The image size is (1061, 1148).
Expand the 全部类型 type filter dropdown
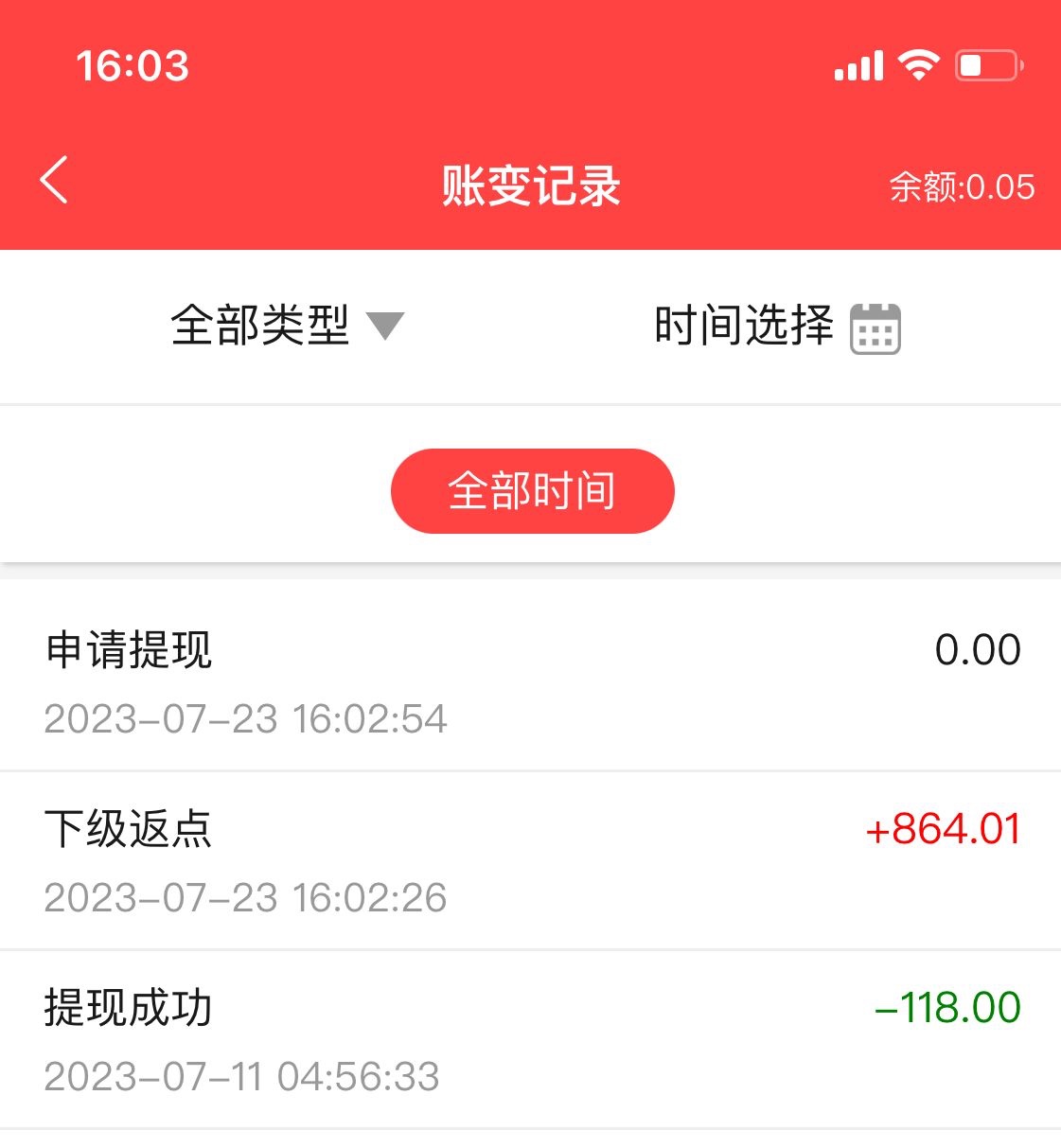click(x=287, y=326)
